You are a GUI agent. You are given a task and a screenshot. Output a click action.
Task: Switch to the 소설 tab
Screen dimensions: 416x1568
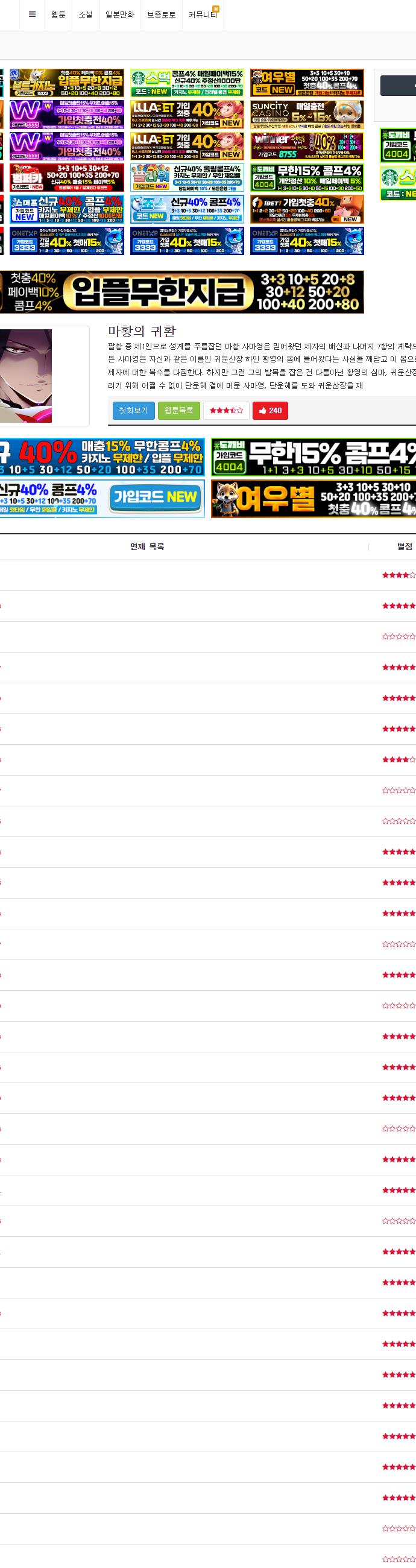click(x=86, y=14)
